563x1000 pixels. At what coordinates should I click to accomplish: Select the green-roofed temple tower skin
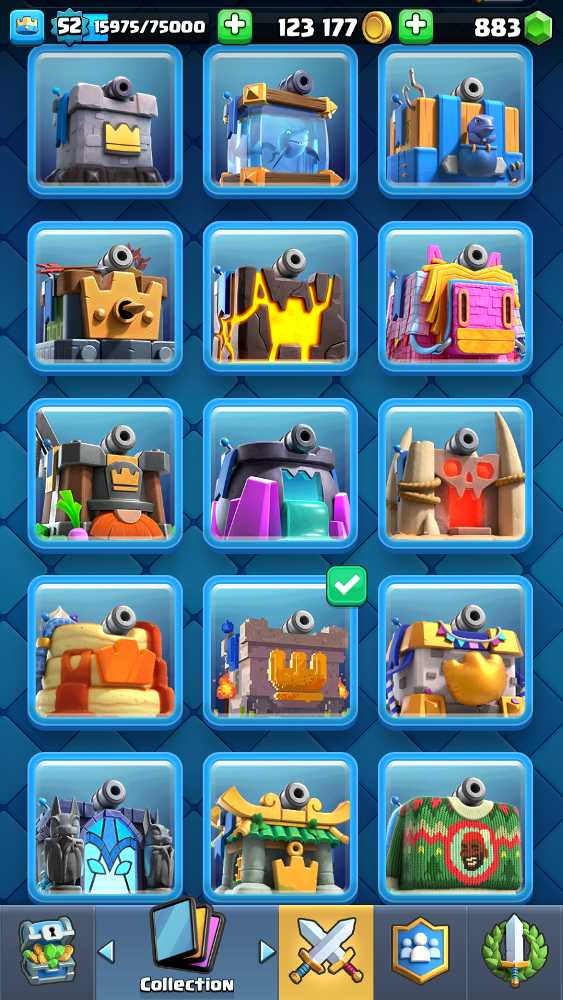click(x=280, y=828)
